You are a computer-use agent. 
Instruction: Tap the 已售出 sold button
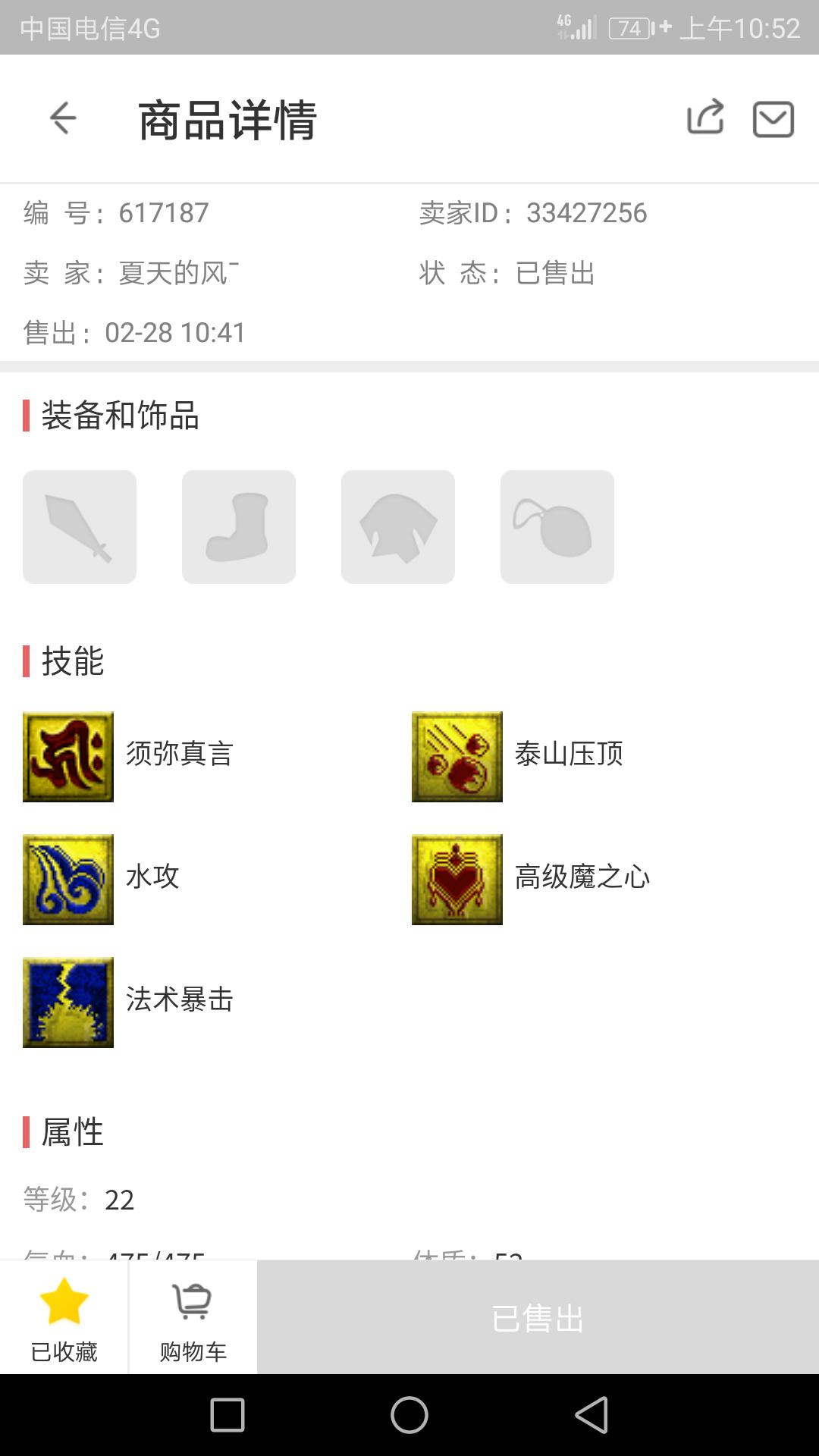pos(538,1318)
